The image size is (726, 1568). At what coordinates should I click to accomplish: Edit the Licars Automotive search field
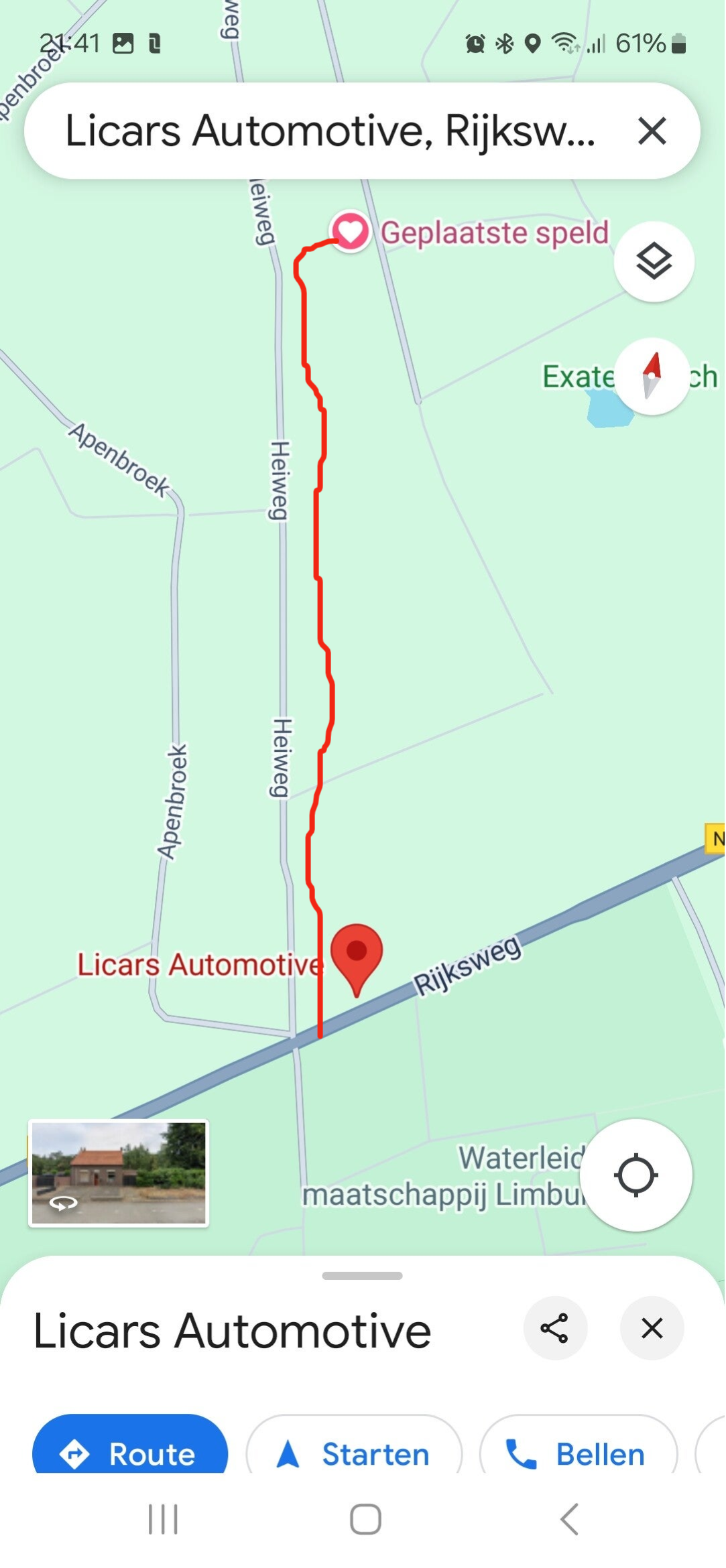coord(328,131)
